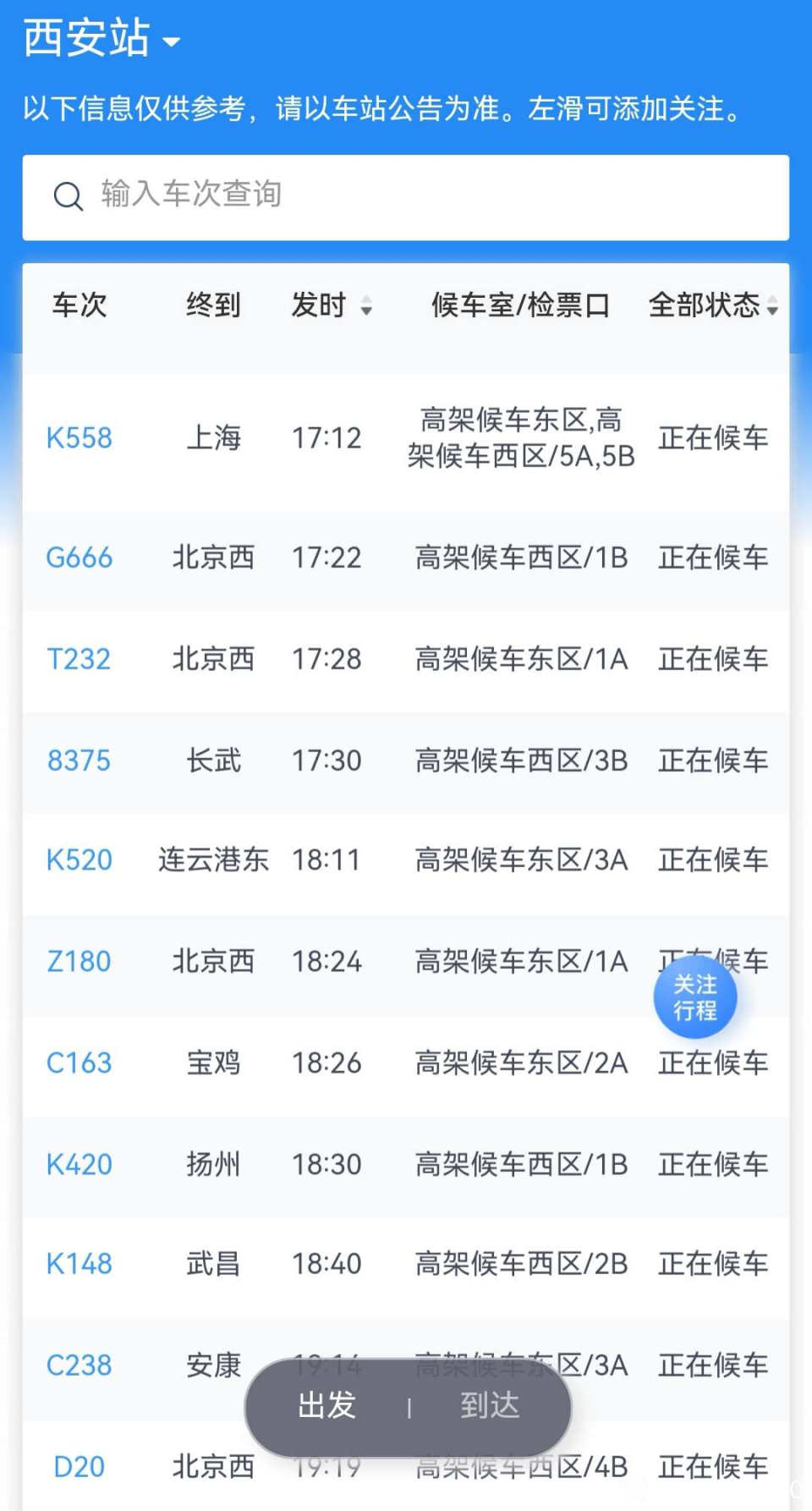Open train K558 to 上海
The width and height of the screenshot is (812, 1511).
[x=80, y=438]
